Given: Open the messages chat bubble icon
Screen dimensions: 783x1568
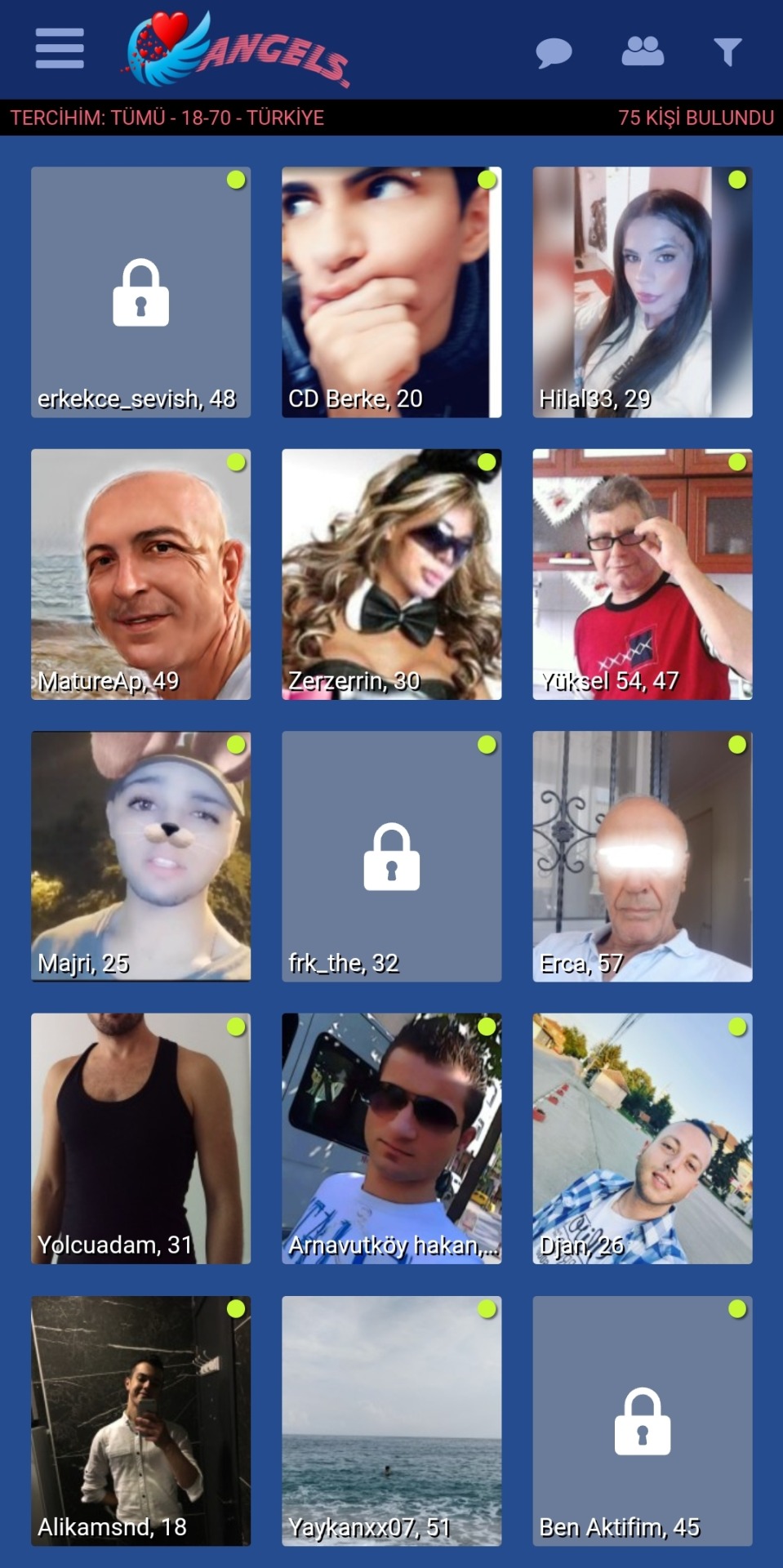Looking at the screenshot, I should [x=554, y=53].
